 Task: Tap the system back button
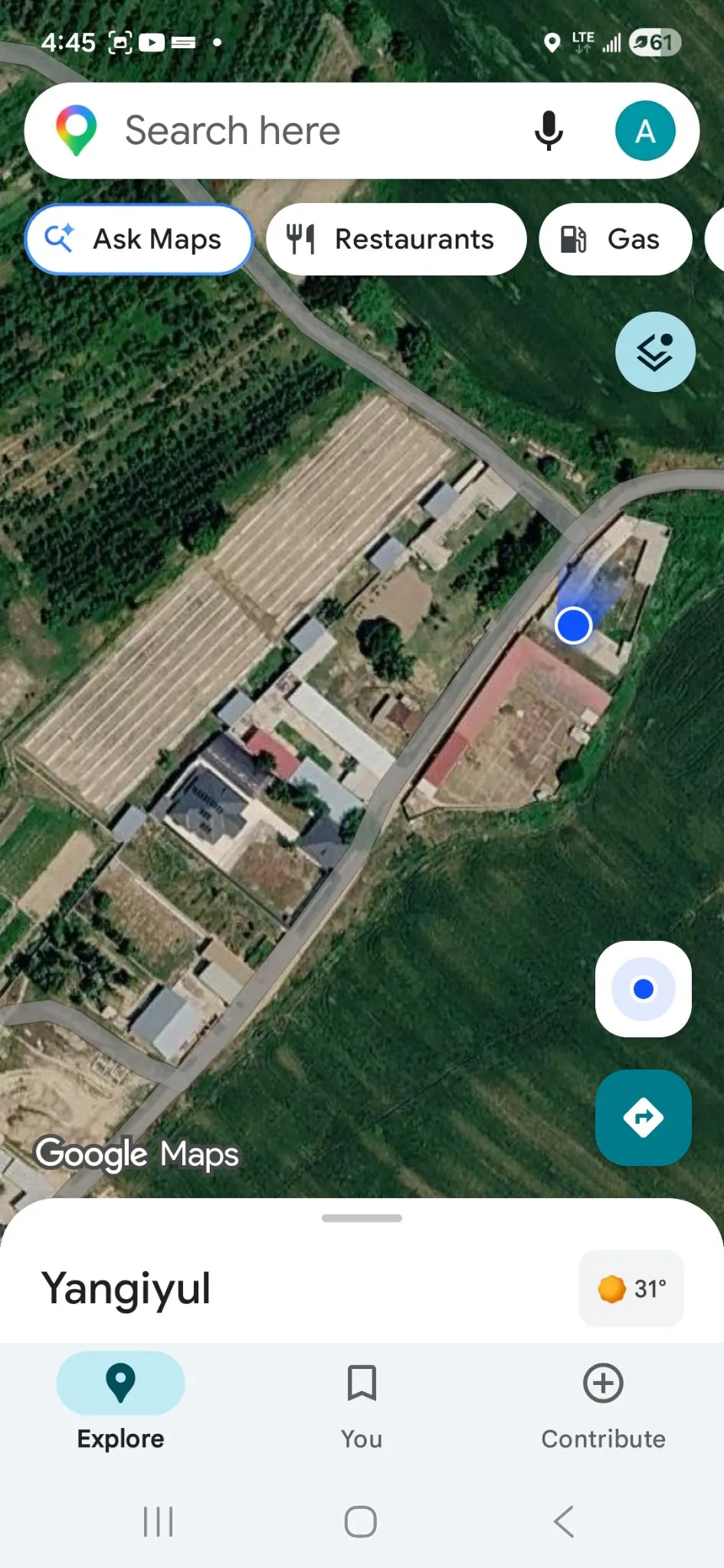[x=564, y=1521]
